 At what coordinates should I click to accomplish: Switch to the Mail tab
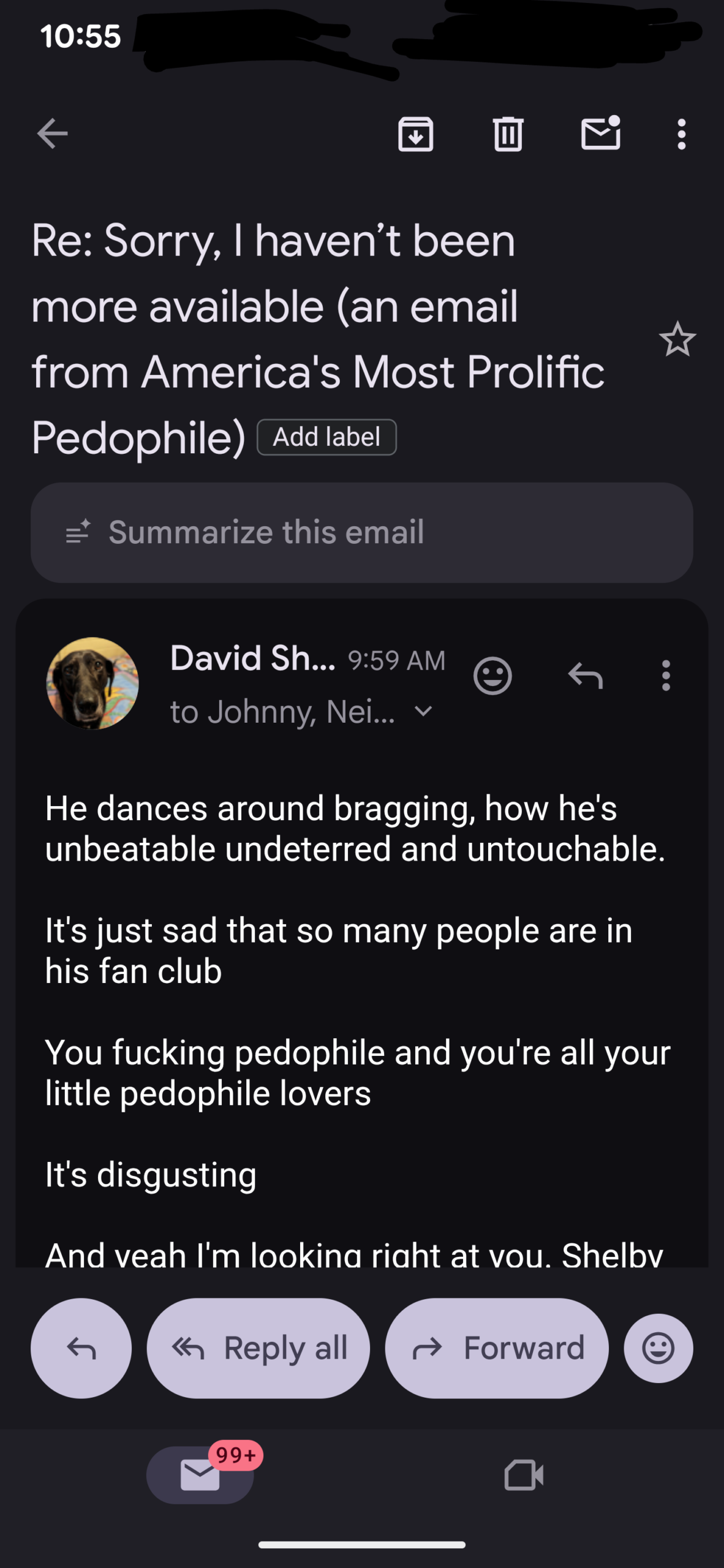pos(200,1474)
